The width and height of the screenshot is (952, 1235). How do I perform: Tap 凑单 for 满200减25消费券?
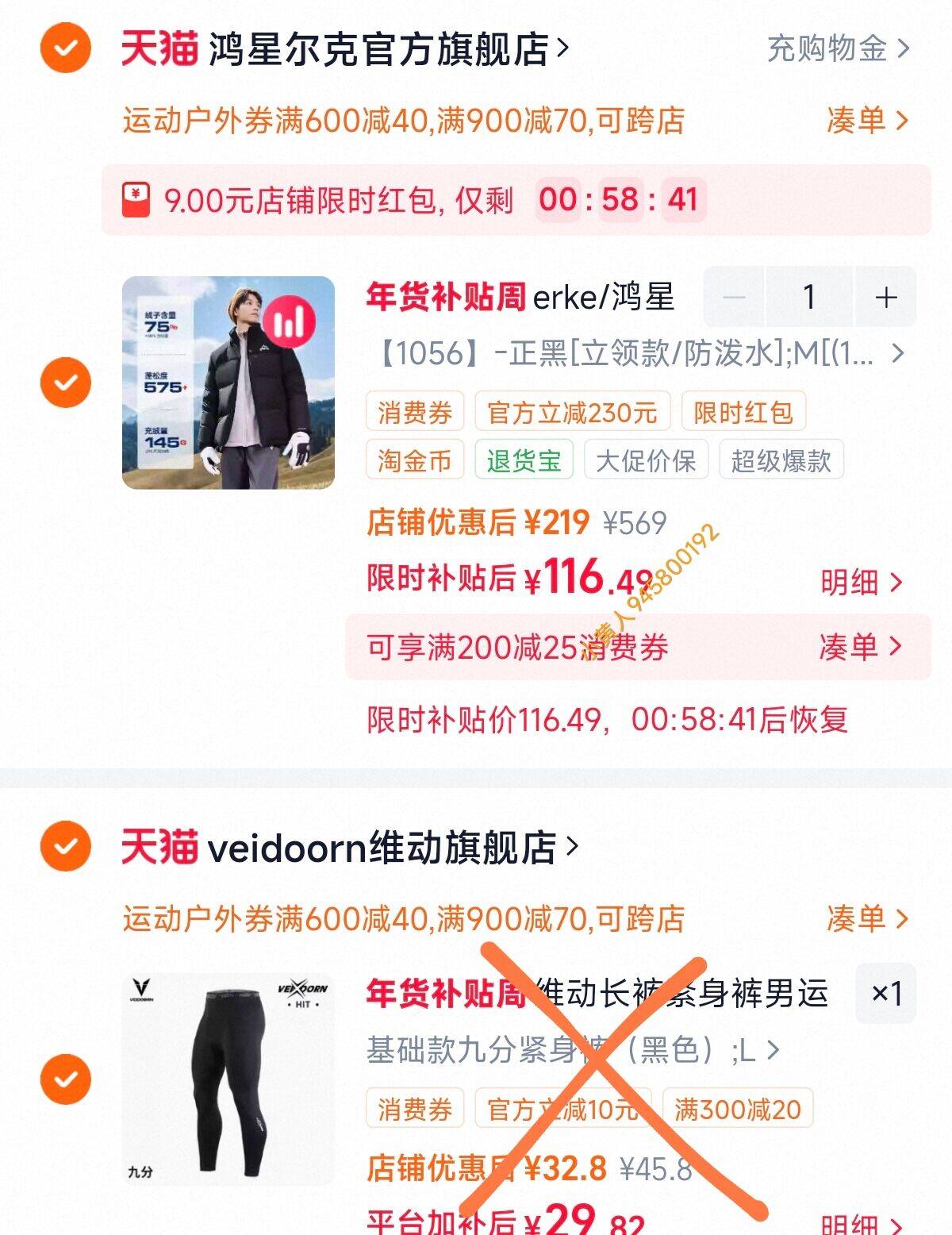[859, 648]
